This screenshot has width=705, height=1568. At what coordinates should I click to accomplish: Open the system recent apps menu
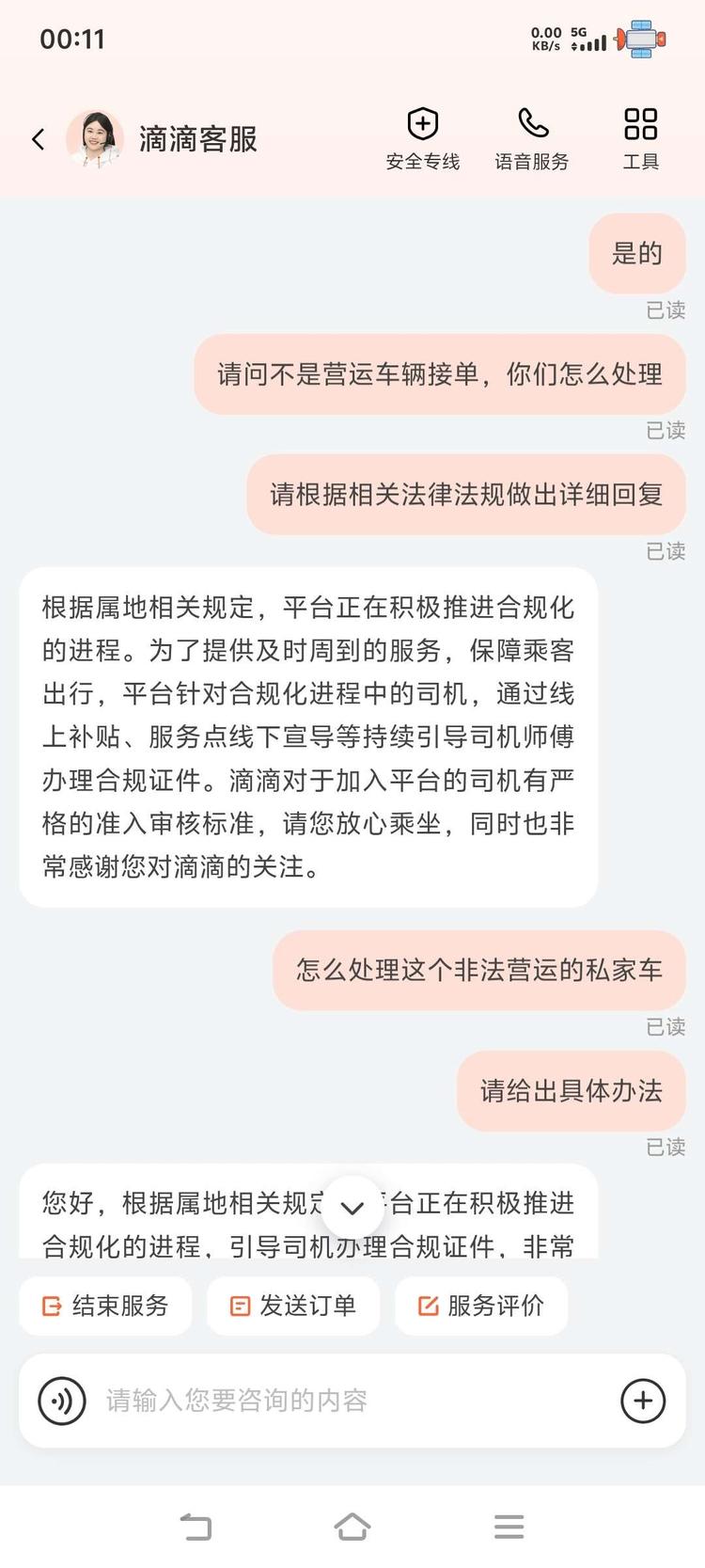pyautogui.click(x=509, y=1527)
